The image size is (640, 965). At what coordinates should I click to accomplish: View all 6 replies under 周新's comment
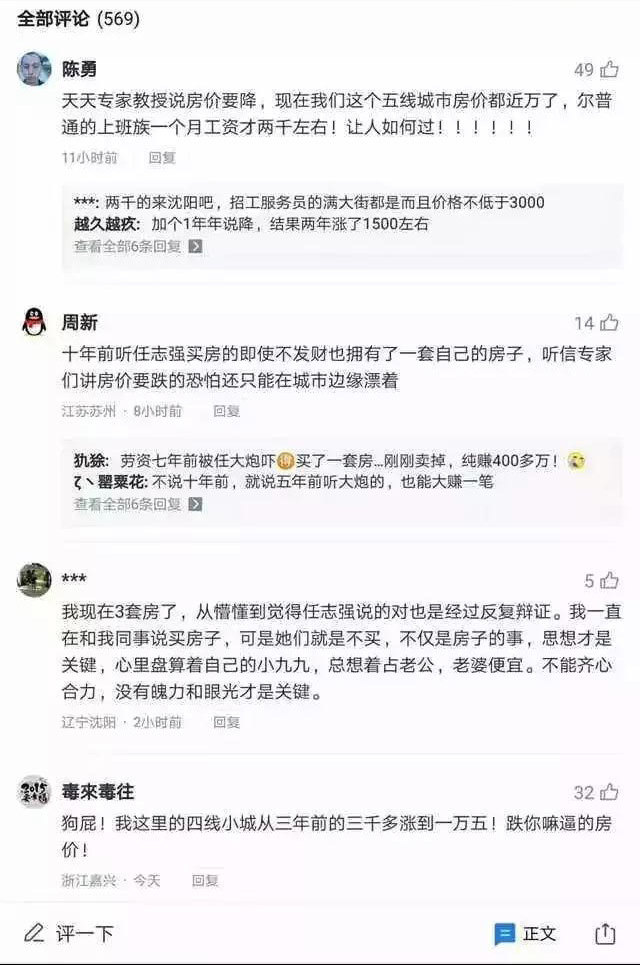[x=137, y=505]
